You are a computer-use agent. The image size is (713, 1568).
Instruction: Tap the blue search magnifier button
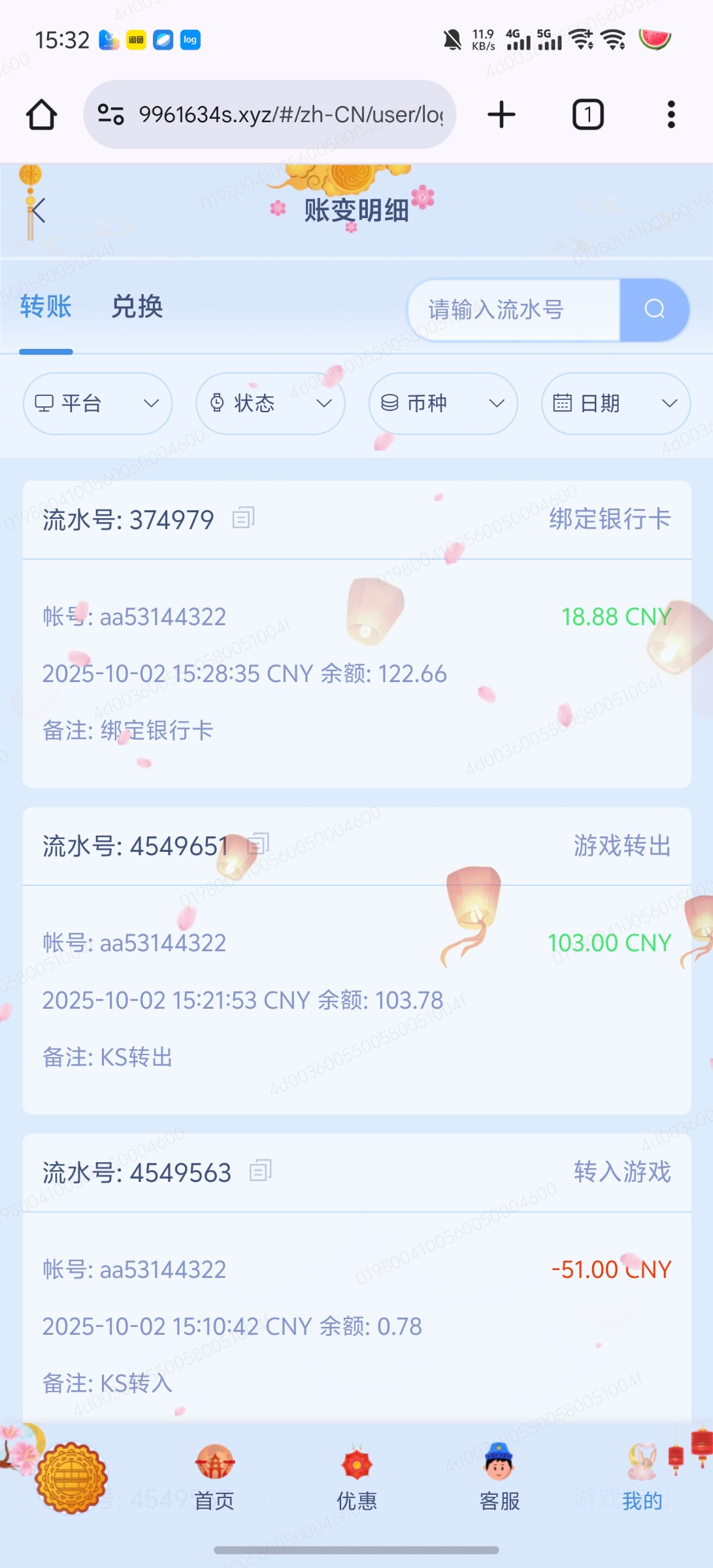[654, 310]
